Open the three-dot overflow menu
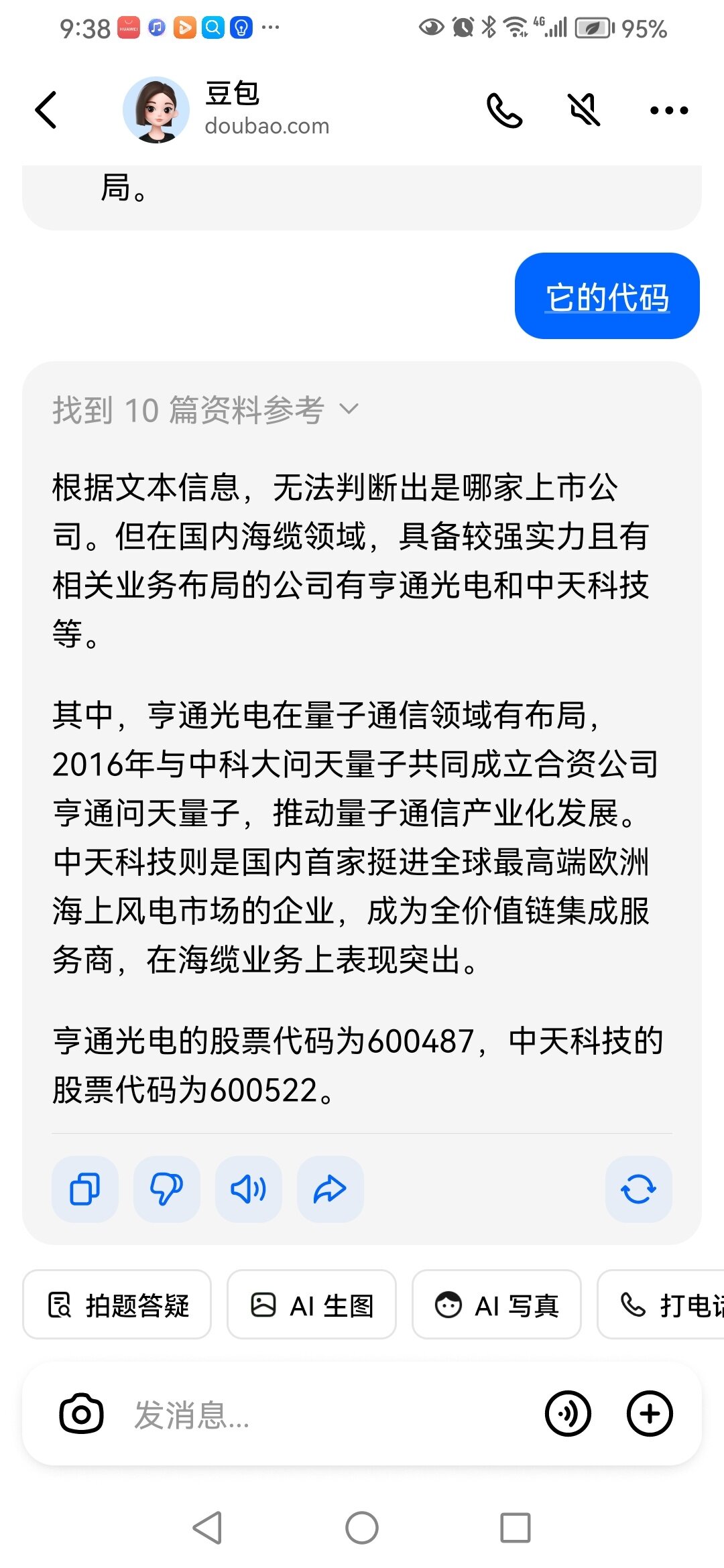Image resolution: width=724 pixels, height=1568 pixels. click(669, 111)
